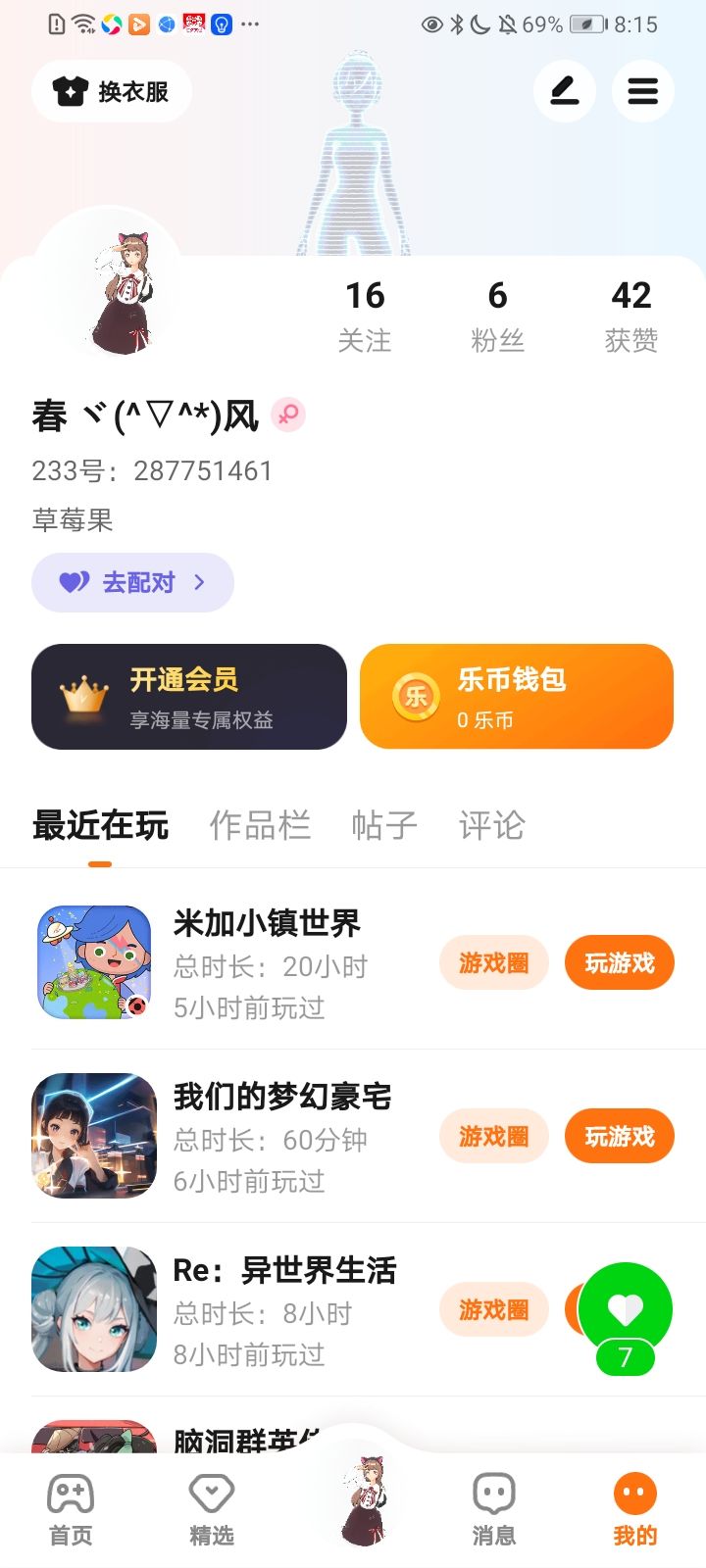Open the 开通会员 membership card

pos(189,697)
